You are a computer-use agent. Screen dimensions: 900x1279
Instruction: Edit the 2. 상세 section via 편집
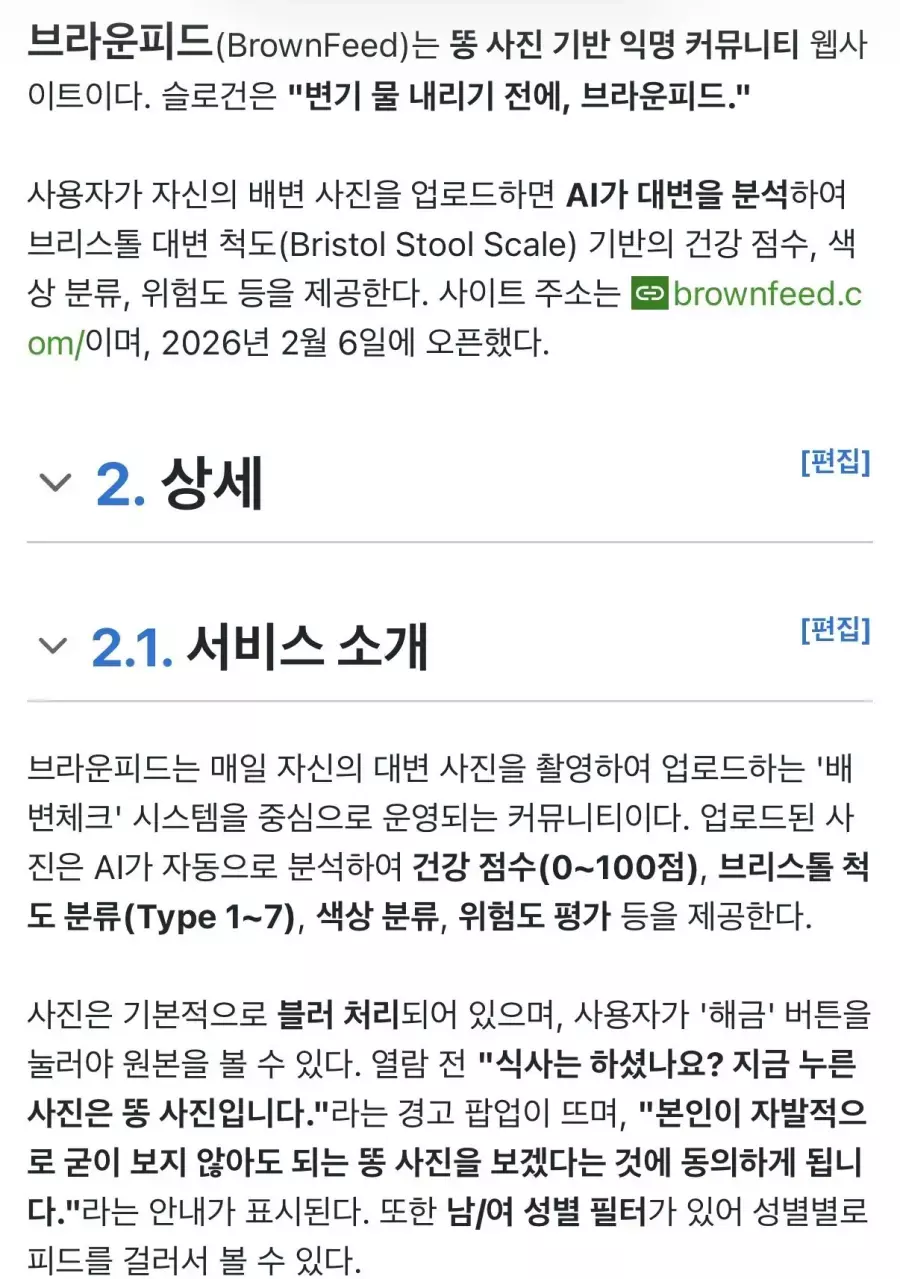[835, 463]
